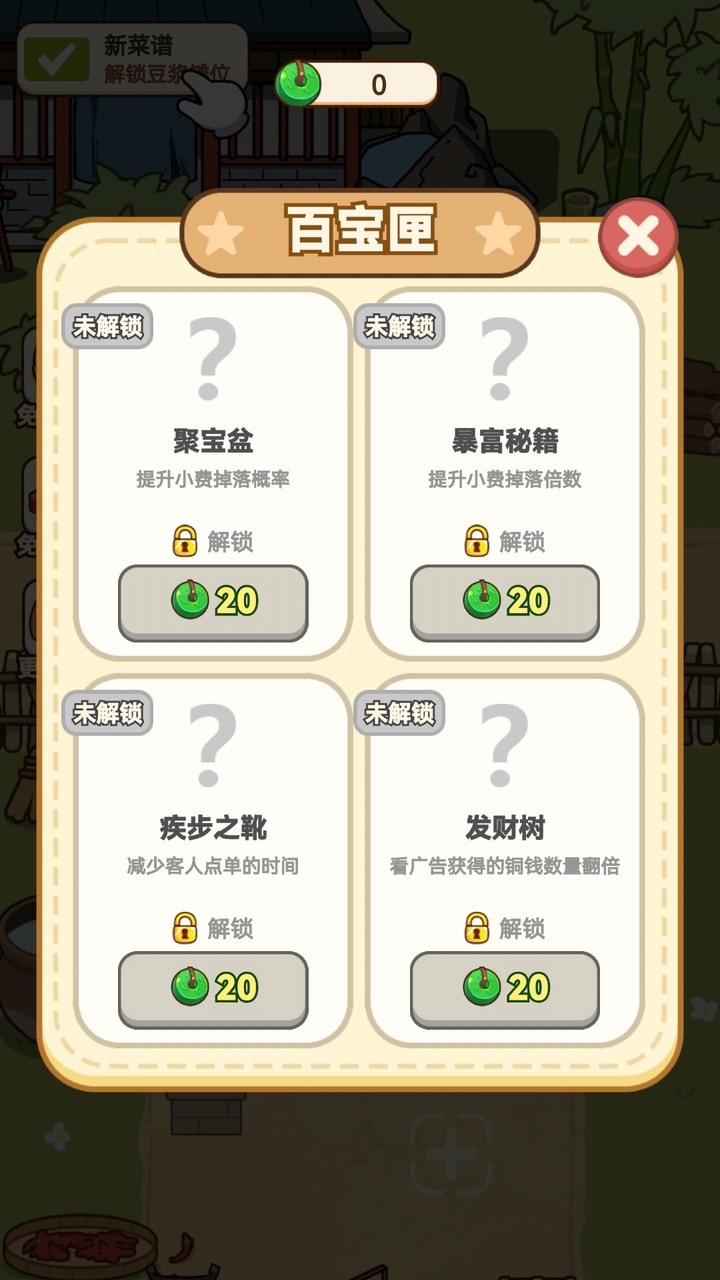Screen dimensions: 720x1280
Task: Unlock 暴富秘籍 for 20 jade
Action: tap(504, 601)
